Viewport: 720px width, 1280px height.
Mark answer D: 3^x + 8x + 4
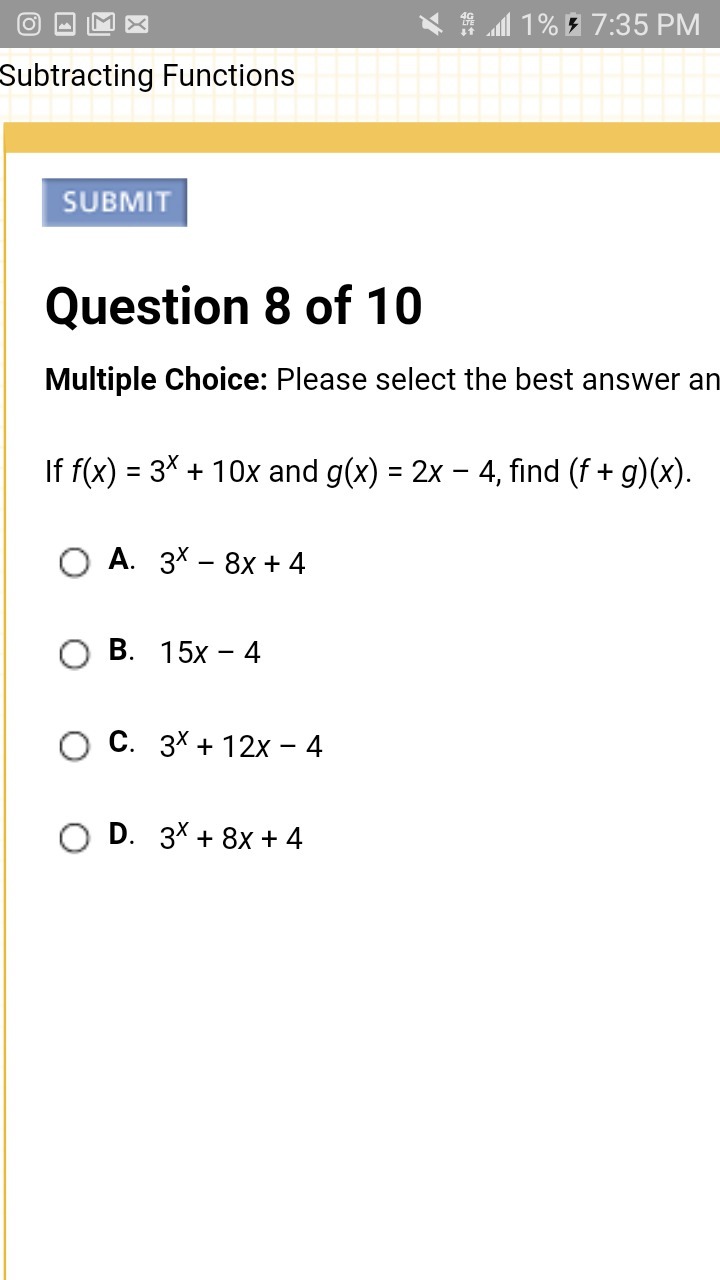click(74, 838)
